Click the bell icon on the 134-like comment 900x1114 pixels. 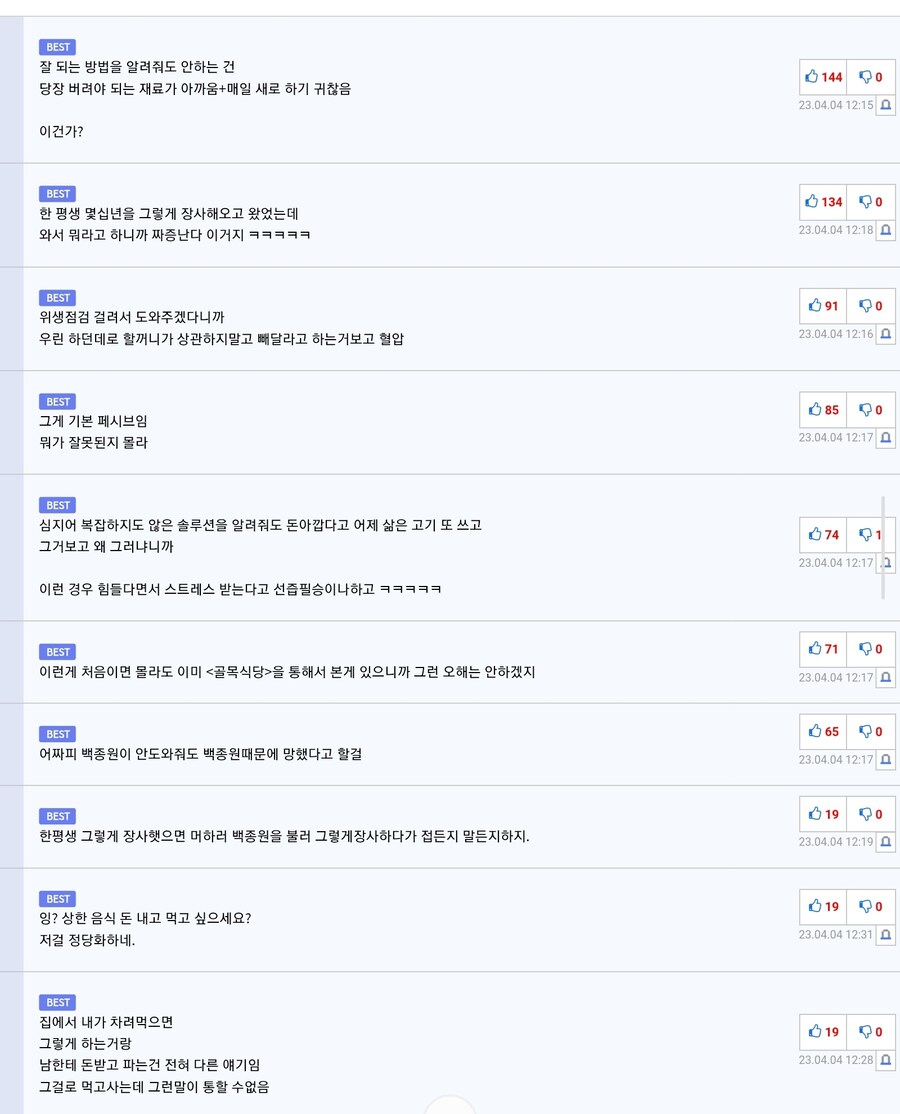coord(885,231)
